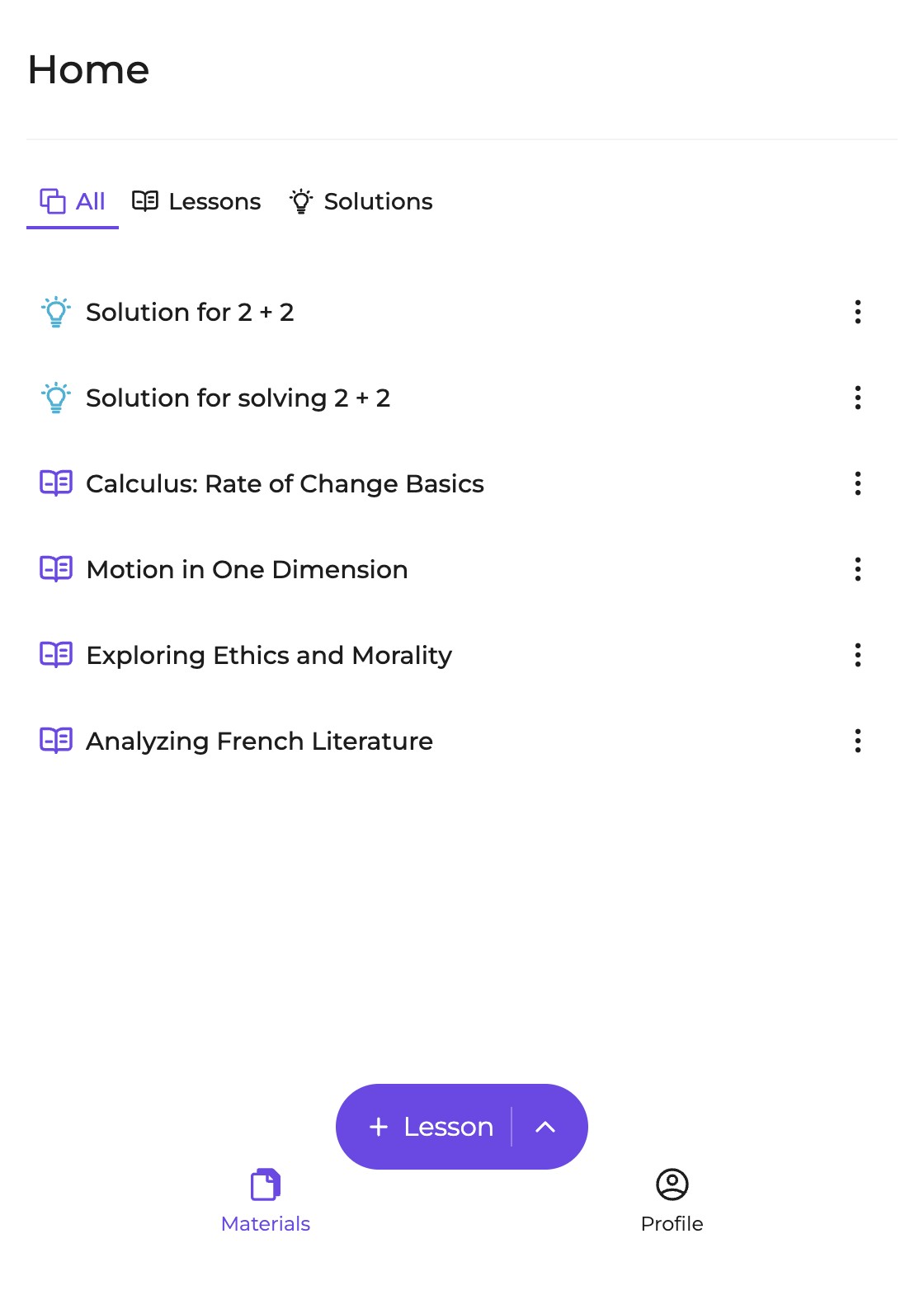Go to the Profile tab
The image size is (924, 1295).
672,1200
